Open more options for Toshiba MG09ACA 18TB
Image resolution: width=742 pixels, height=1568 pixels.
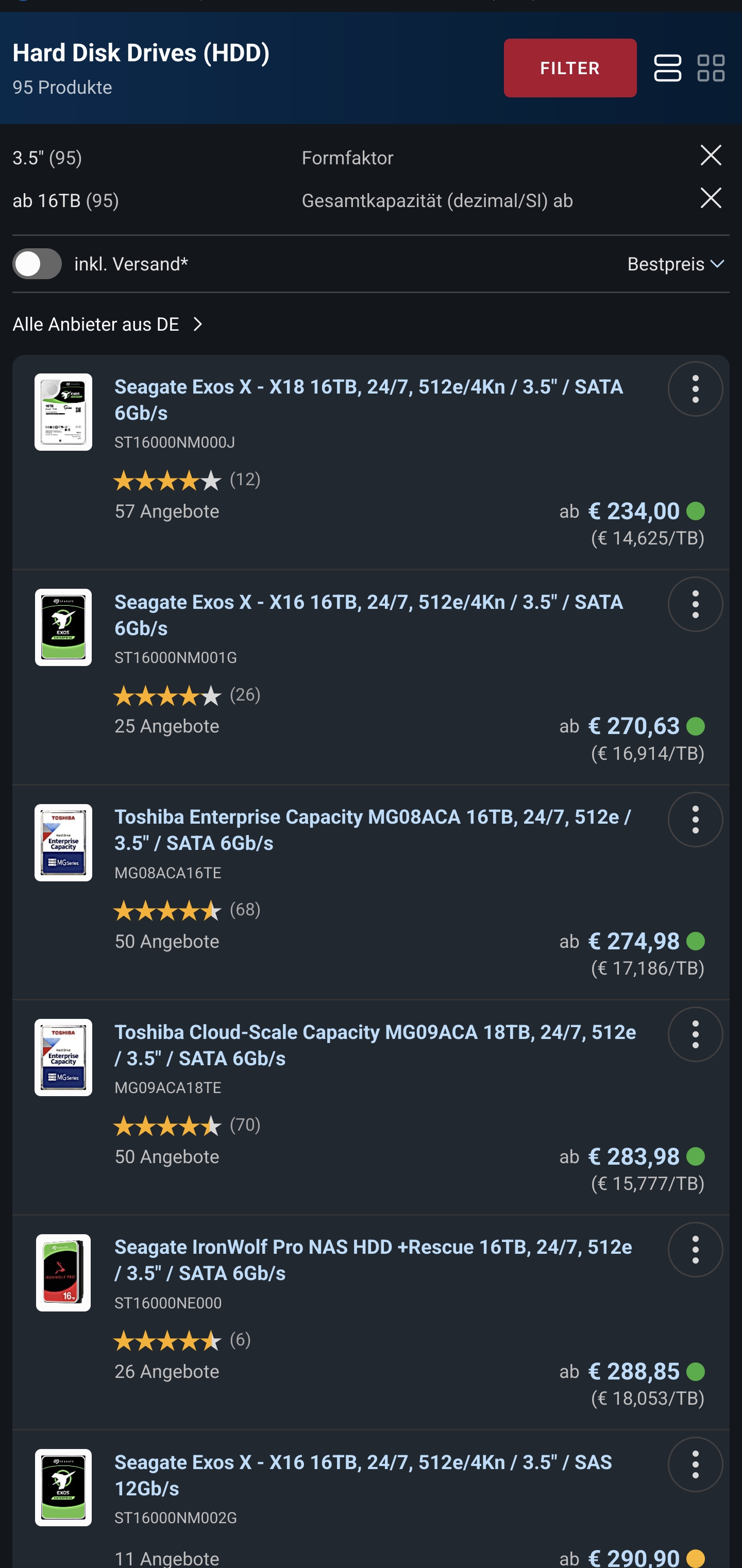(695, 1035)
